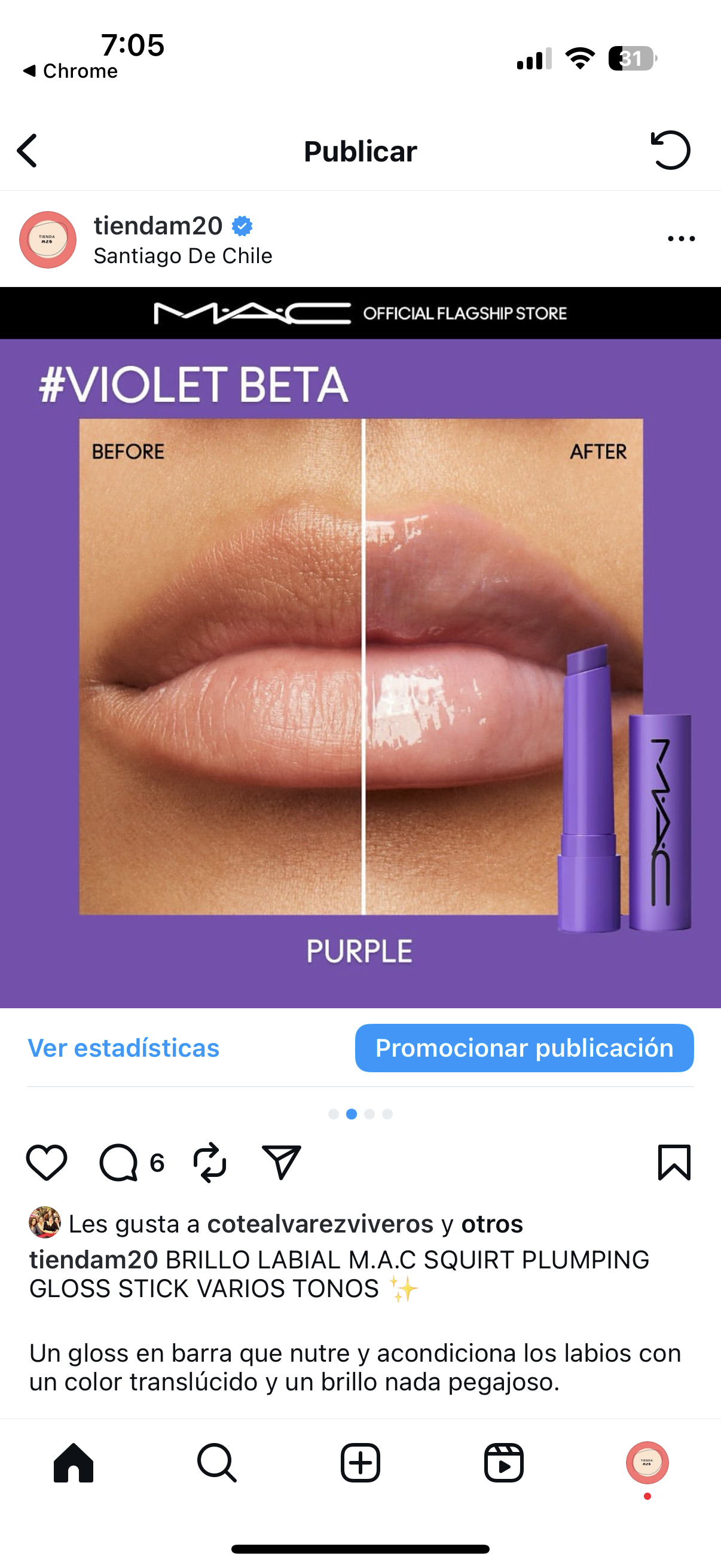Refresh the post with the reload icon

pos(670,150)
